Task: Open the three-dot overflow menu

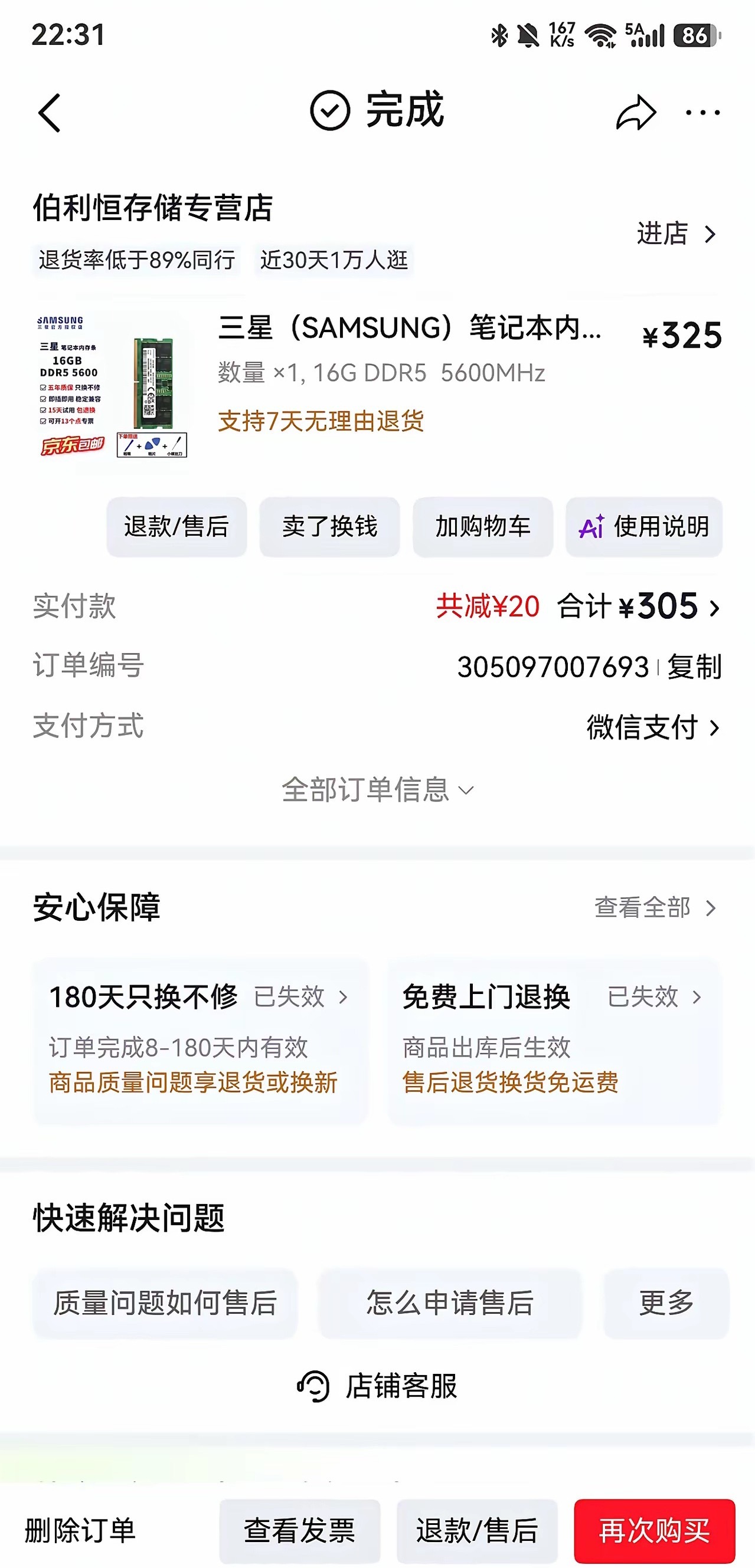Action: click(x=702, y=113)
